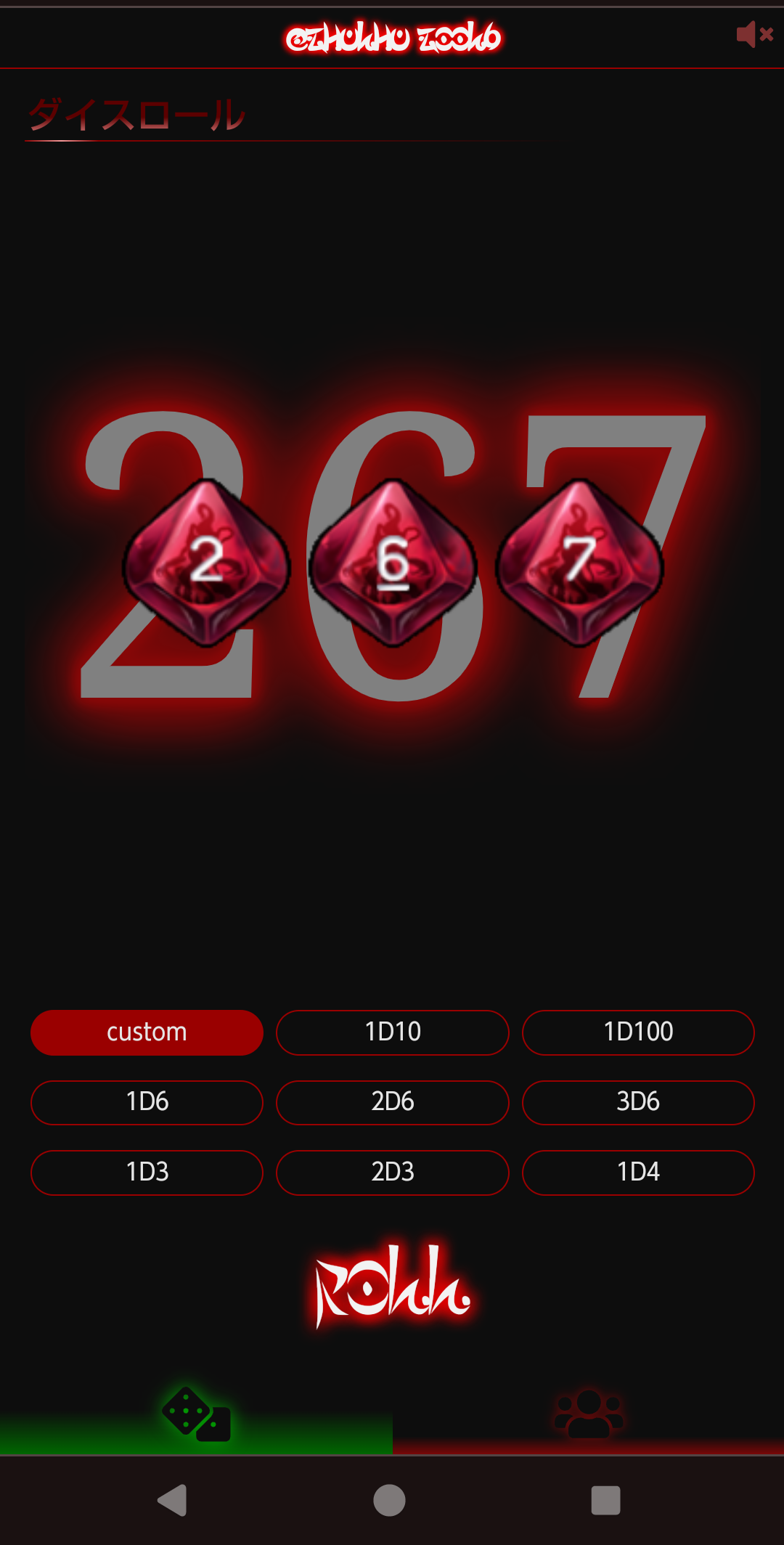Screen dimensions: 784x1545
Task: Switch to the dice tab
Action: point(196,1415)
